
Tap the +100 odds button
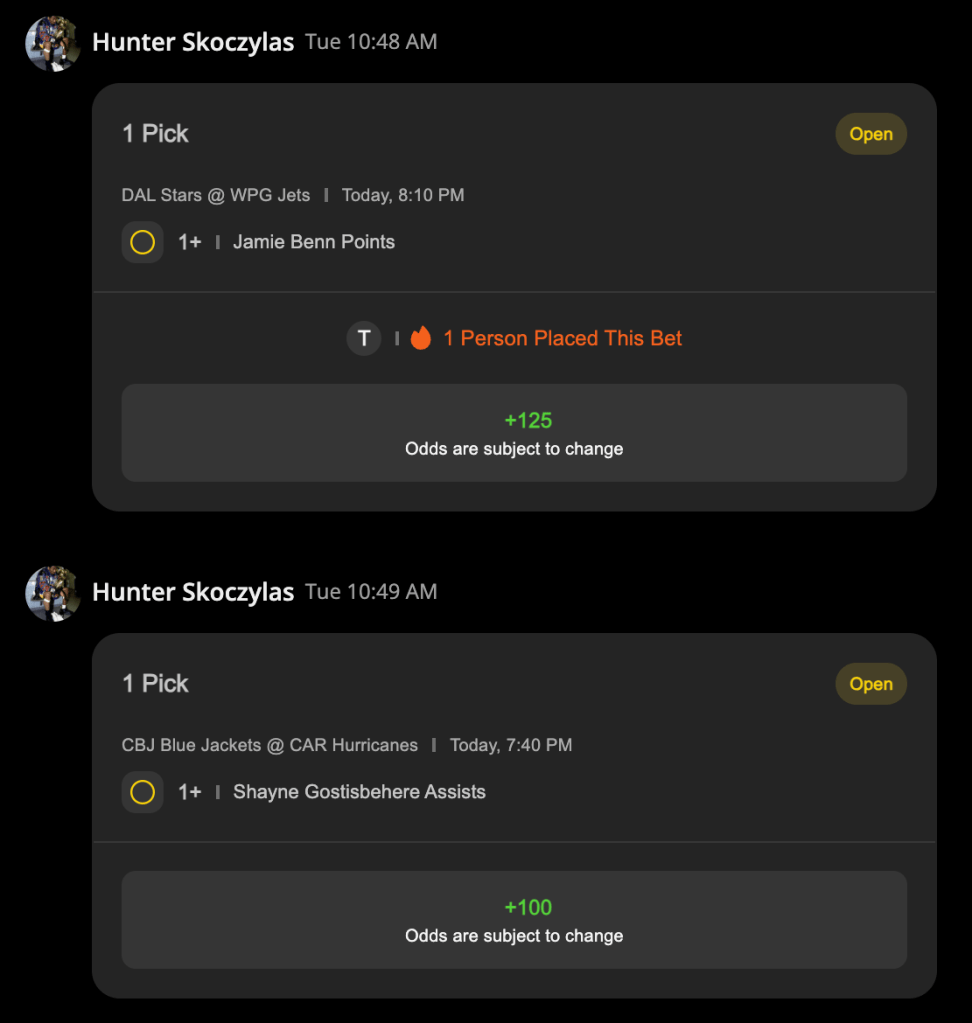click(514, 920)
